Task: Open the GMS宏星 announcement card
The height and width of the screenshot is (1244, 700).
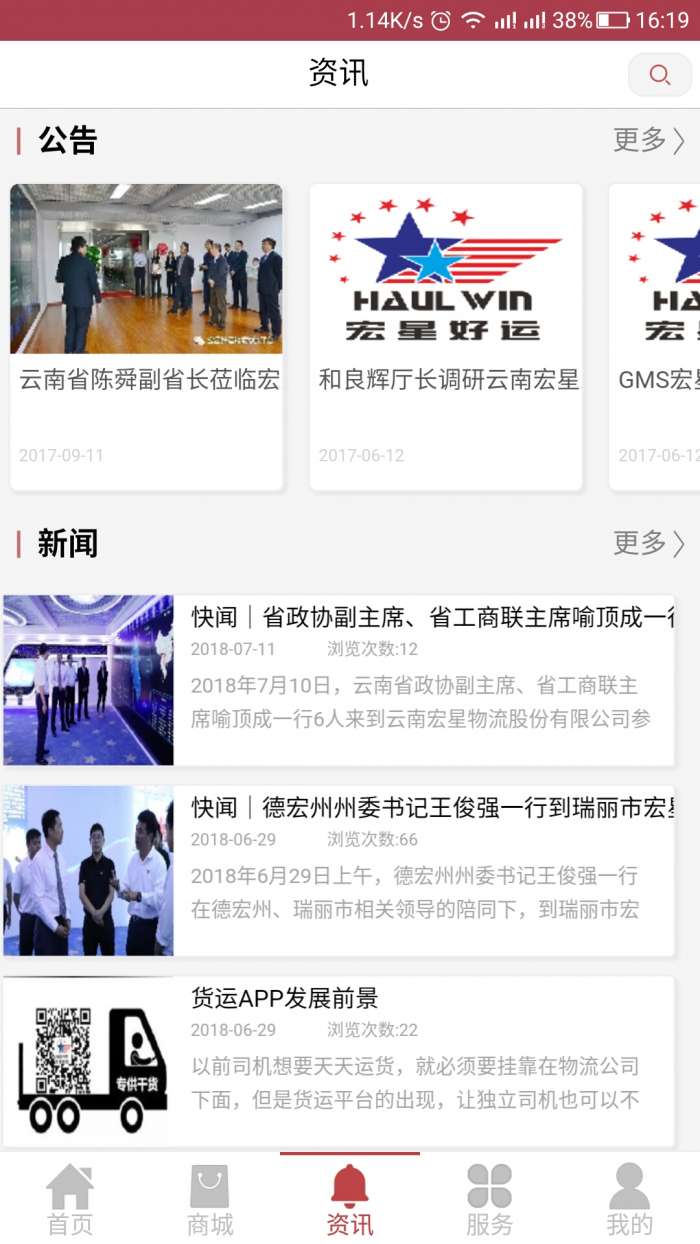Action: point(656,336)
